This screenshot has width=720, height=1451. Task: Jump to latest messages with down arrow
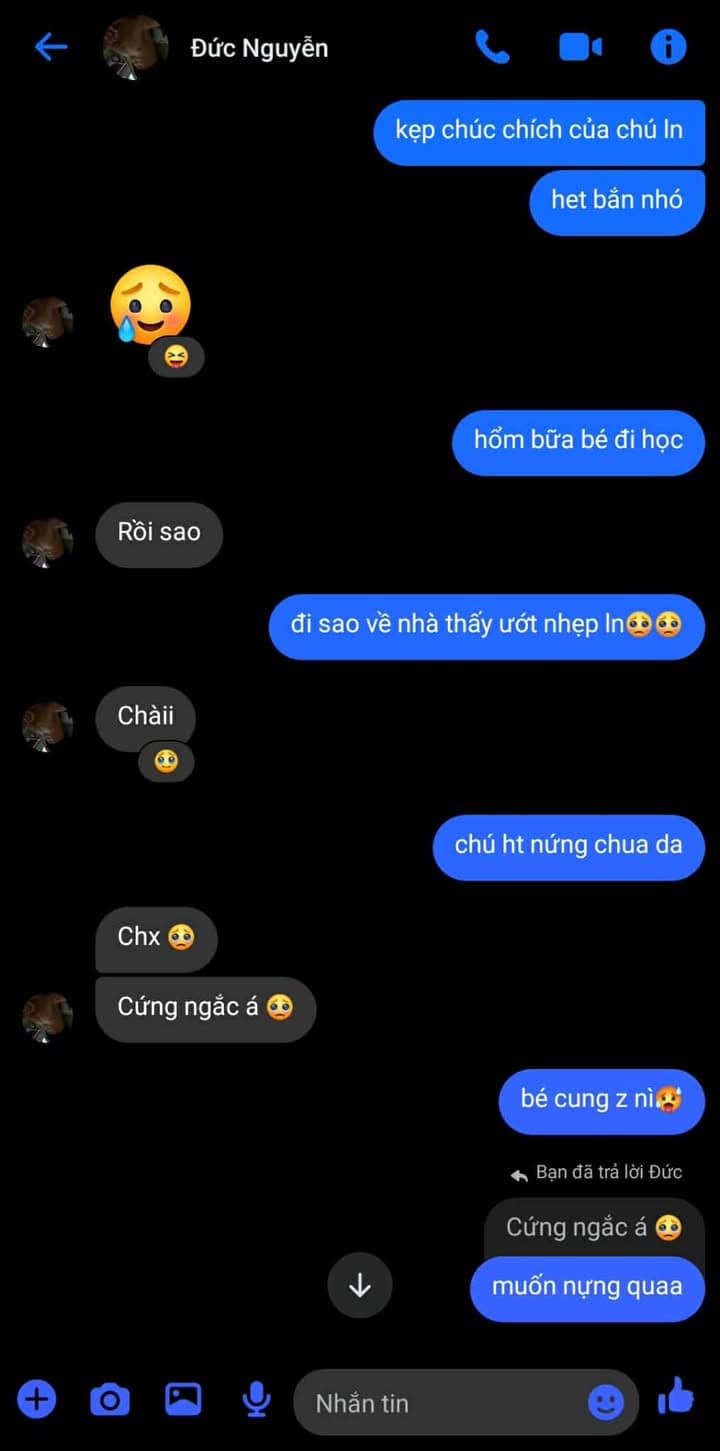tap(360, 1285)
